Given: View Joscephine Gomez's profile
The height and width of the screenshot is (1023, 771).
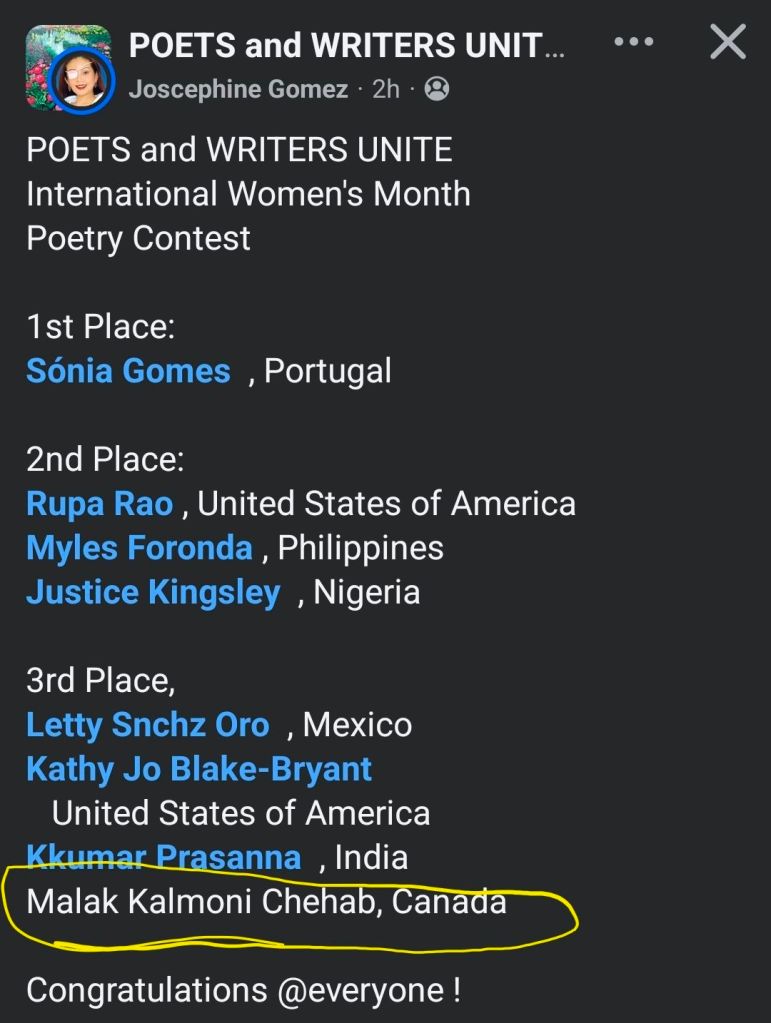Looking at the screenshot, I should pyautogui.click(x=238, y=89).
